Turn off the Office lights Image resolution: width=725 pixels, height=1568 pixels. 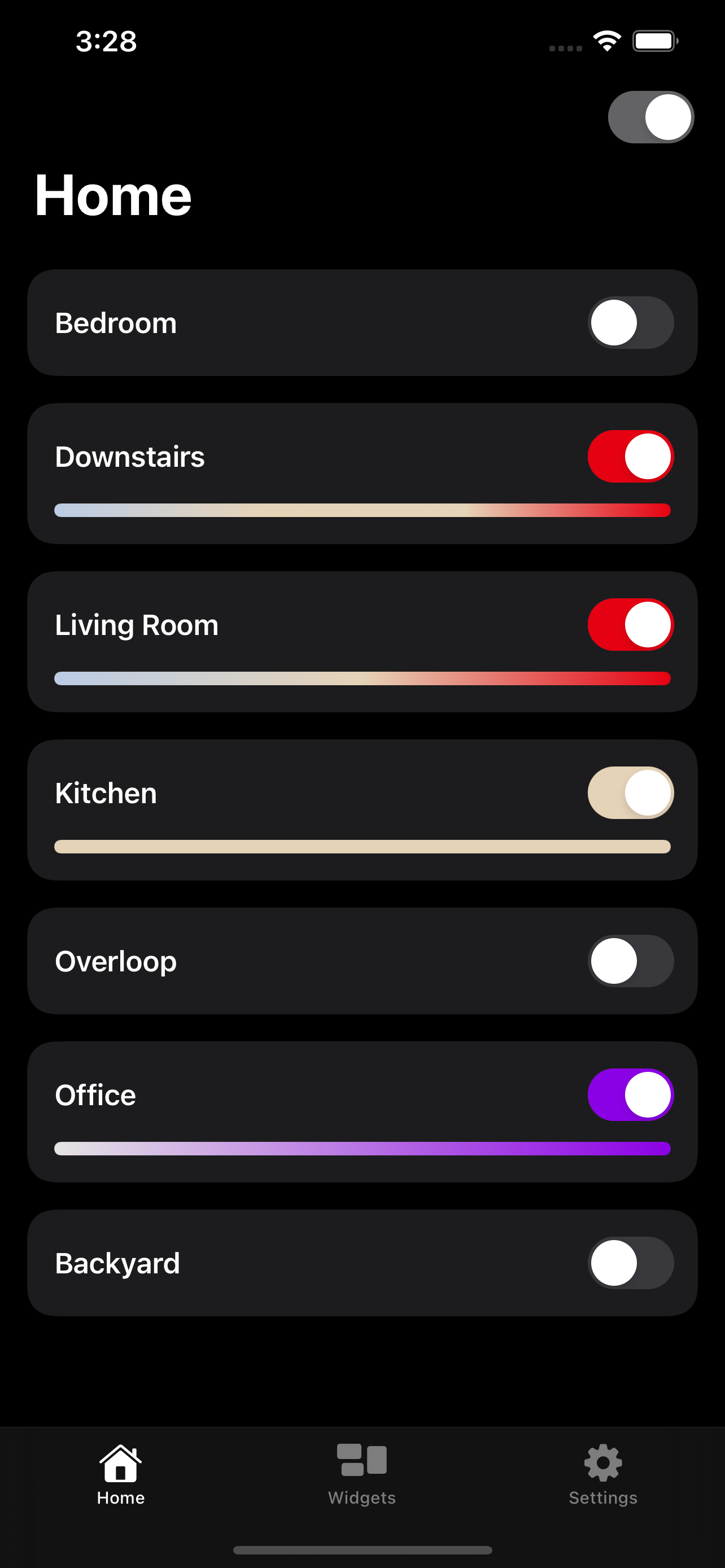(630, 1094)
